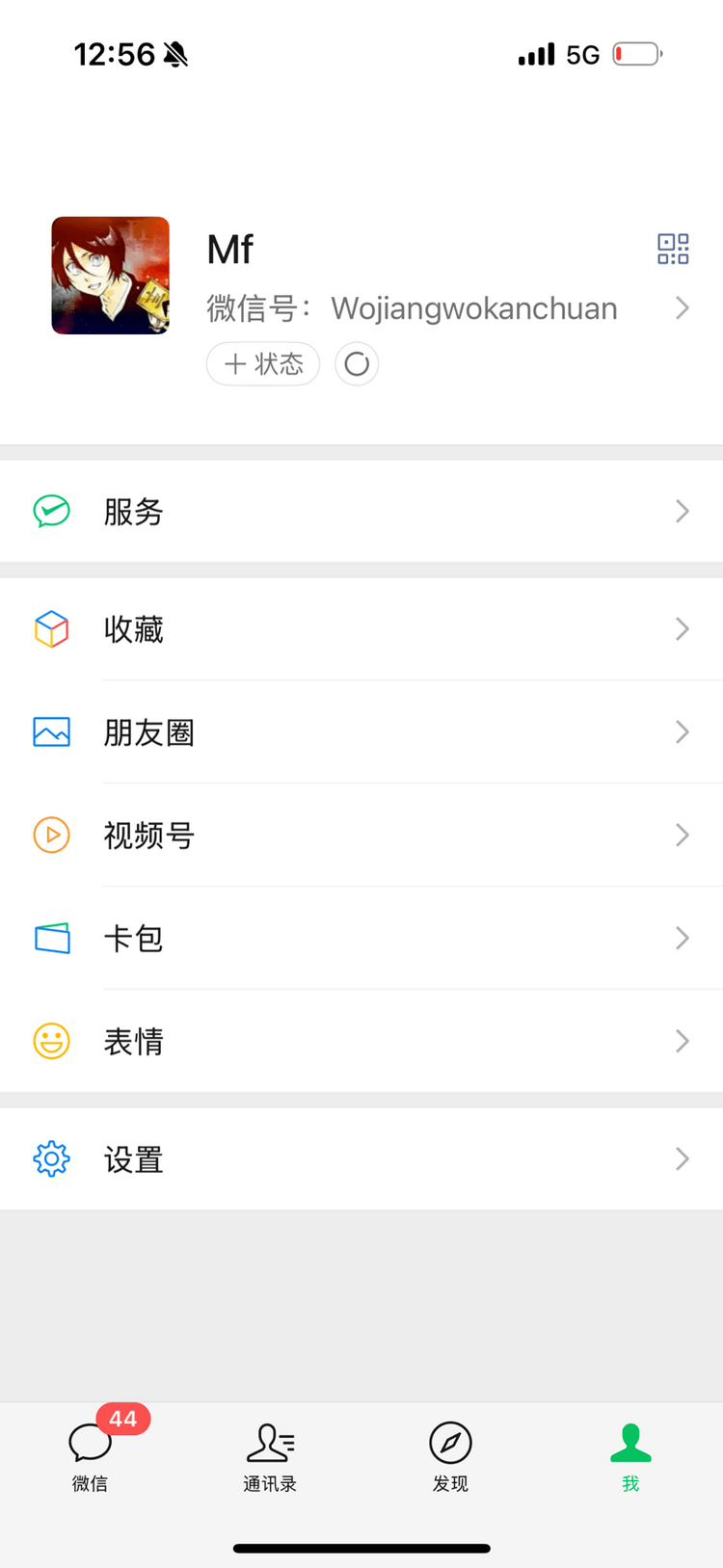Image resolution: width=723 pixels, height=1568 pixels.
Task: Switch to the 通讯录 contacts tab
Action: (270, 1455)
